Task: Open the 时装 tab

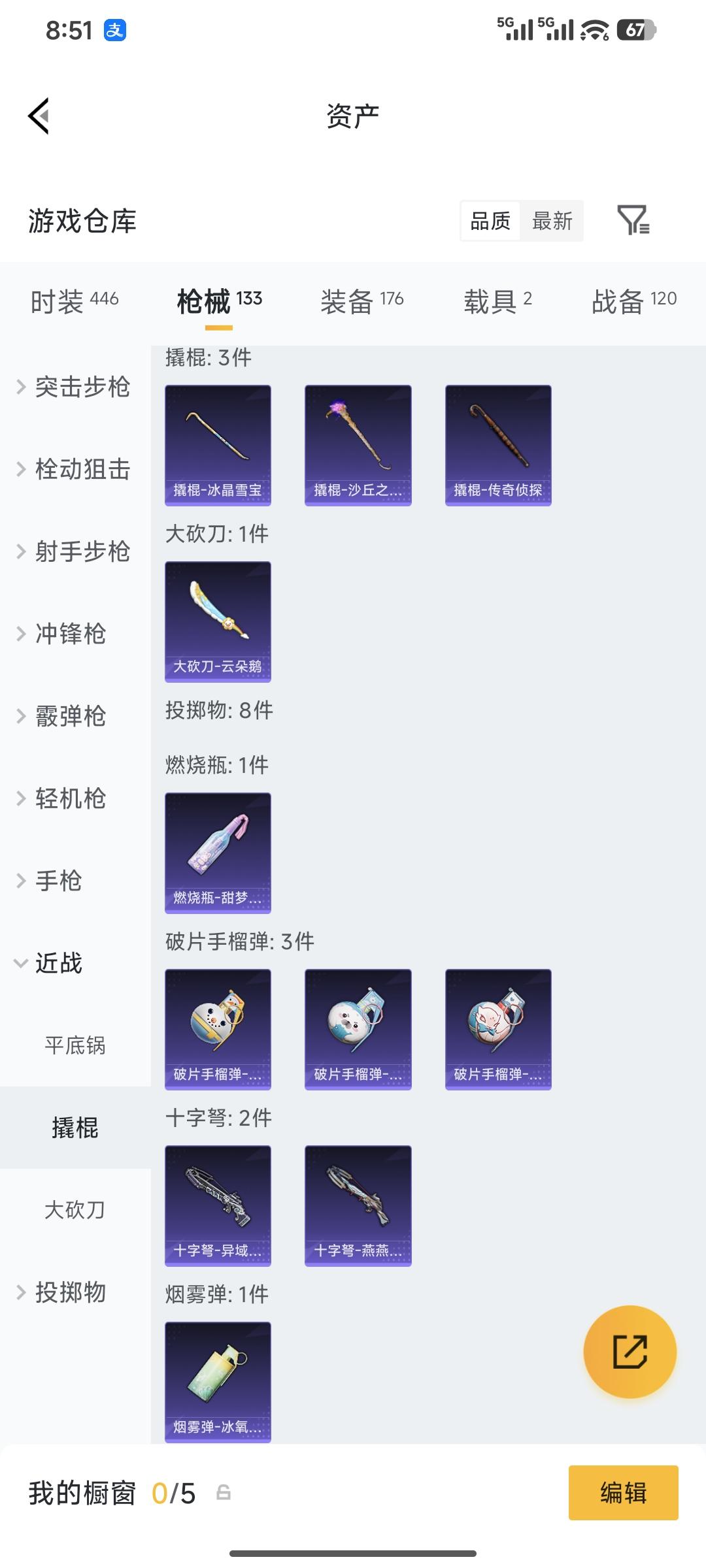Action: [73, 299]
